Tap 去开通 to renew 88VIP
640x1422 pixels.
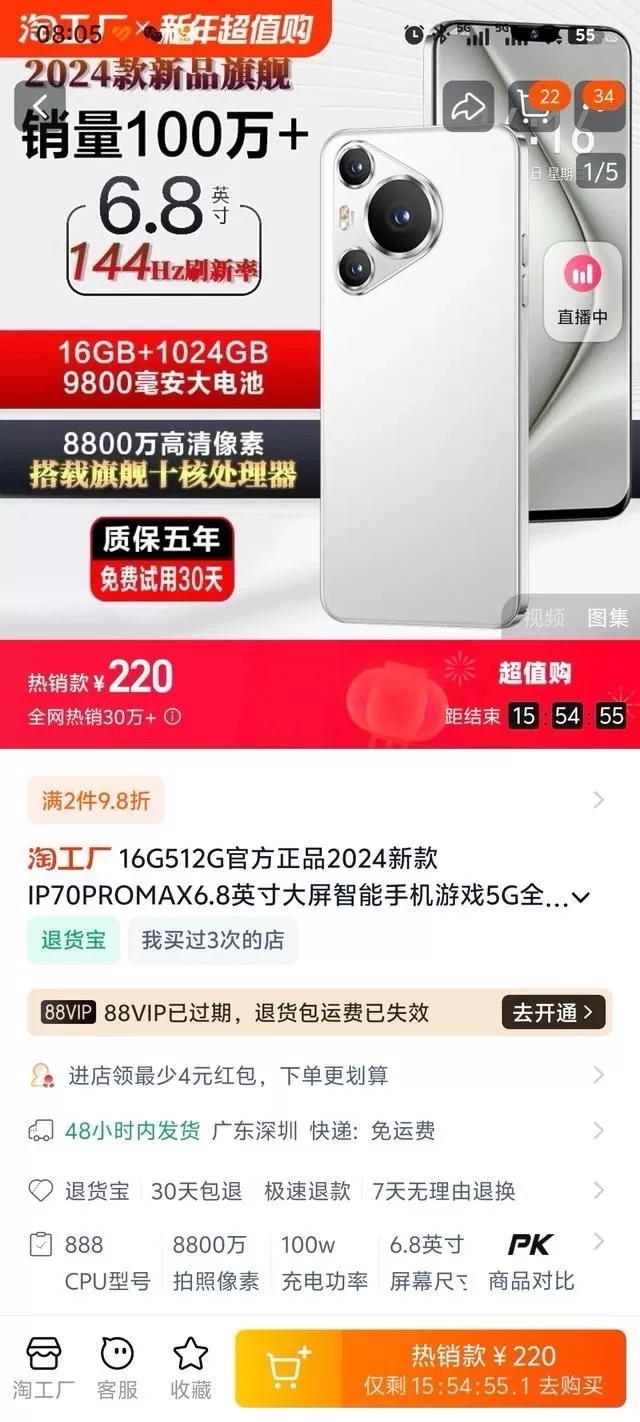point(554,1012)
